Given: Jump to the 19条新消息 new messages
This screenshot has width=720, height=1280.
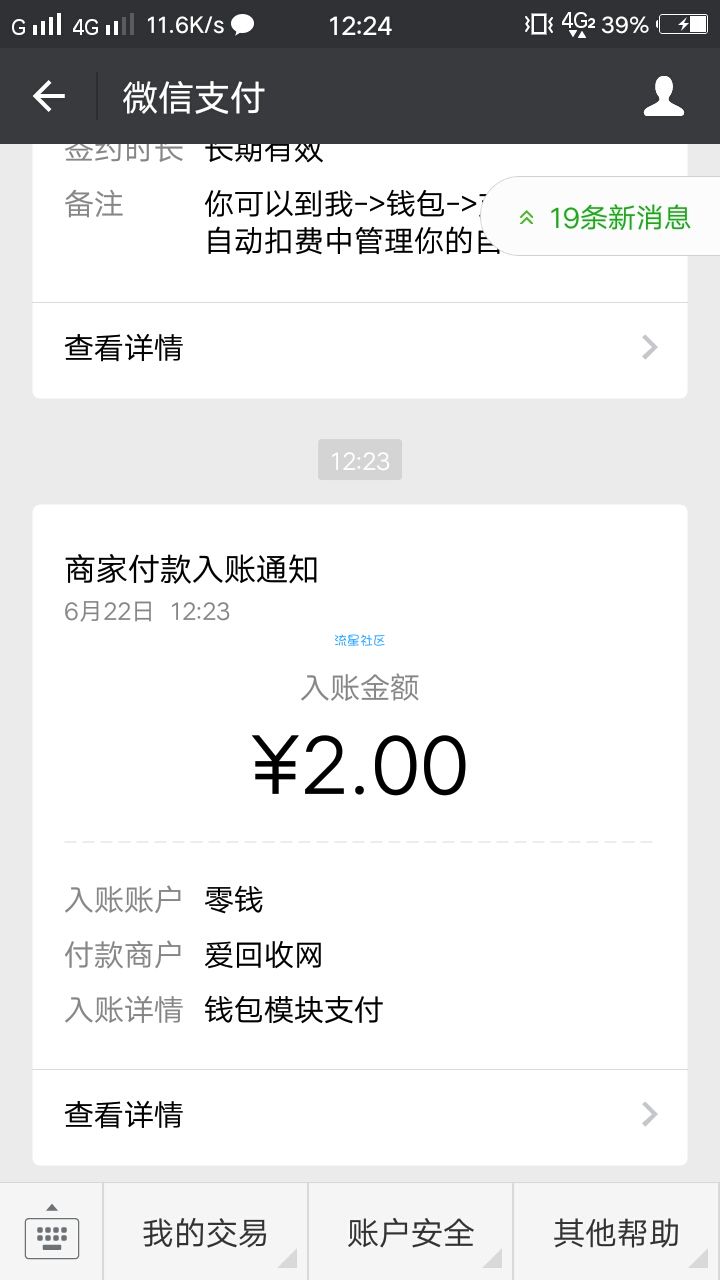Looking at the screenshot, I should (x=602, y=216).
